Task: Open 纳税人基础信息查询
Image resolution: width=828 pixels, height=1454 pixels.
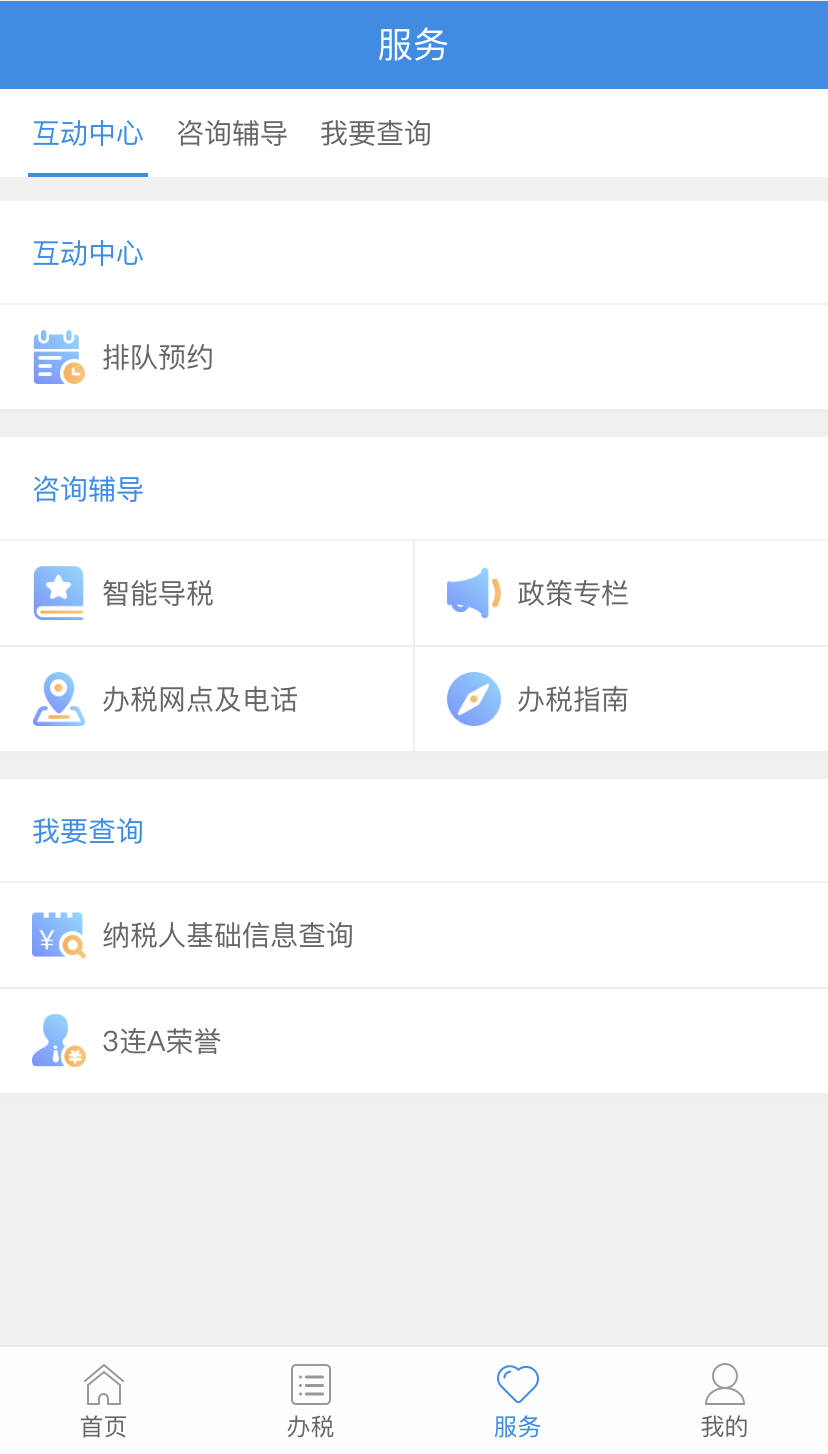Action: 414,935
